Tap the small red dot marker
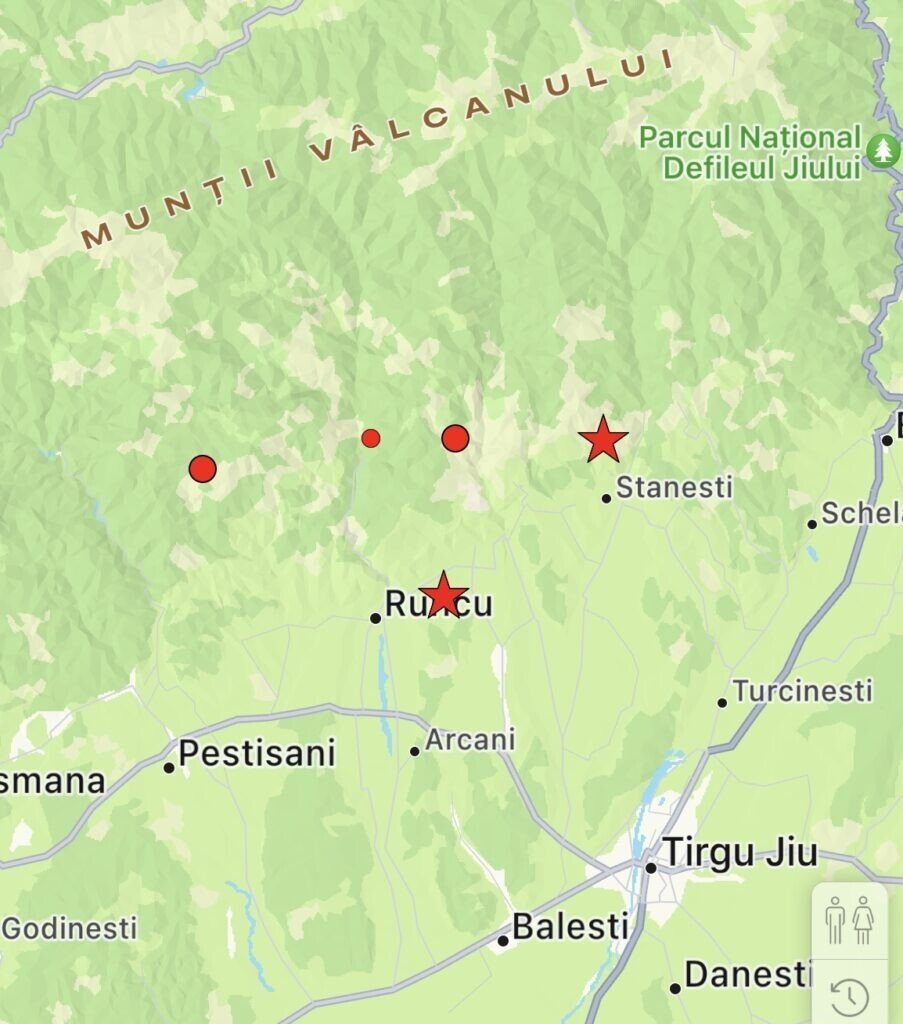Screen dimensions: 903x1024 pos(371,438)
